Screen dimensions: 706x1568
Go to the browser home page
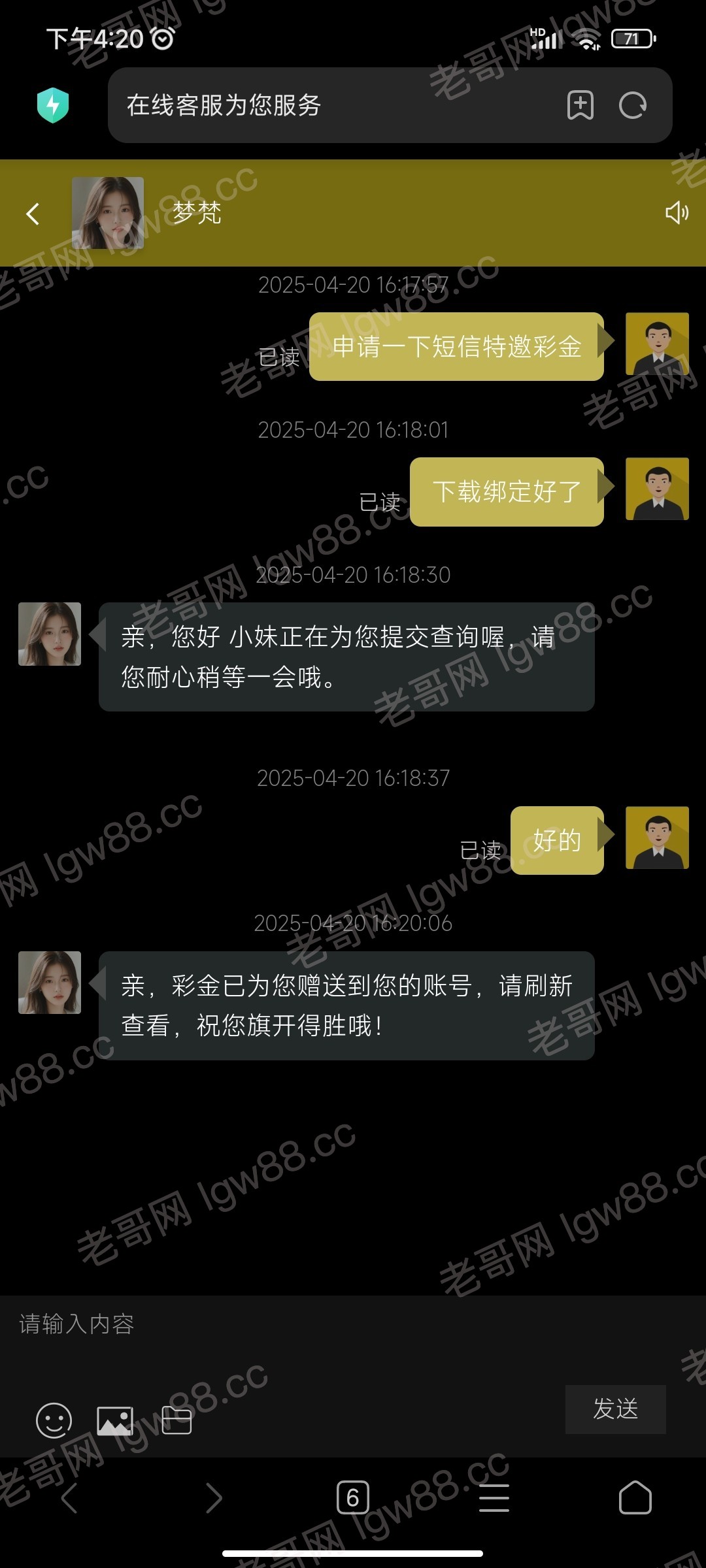pyautogui.click(x=635, y=1497)
